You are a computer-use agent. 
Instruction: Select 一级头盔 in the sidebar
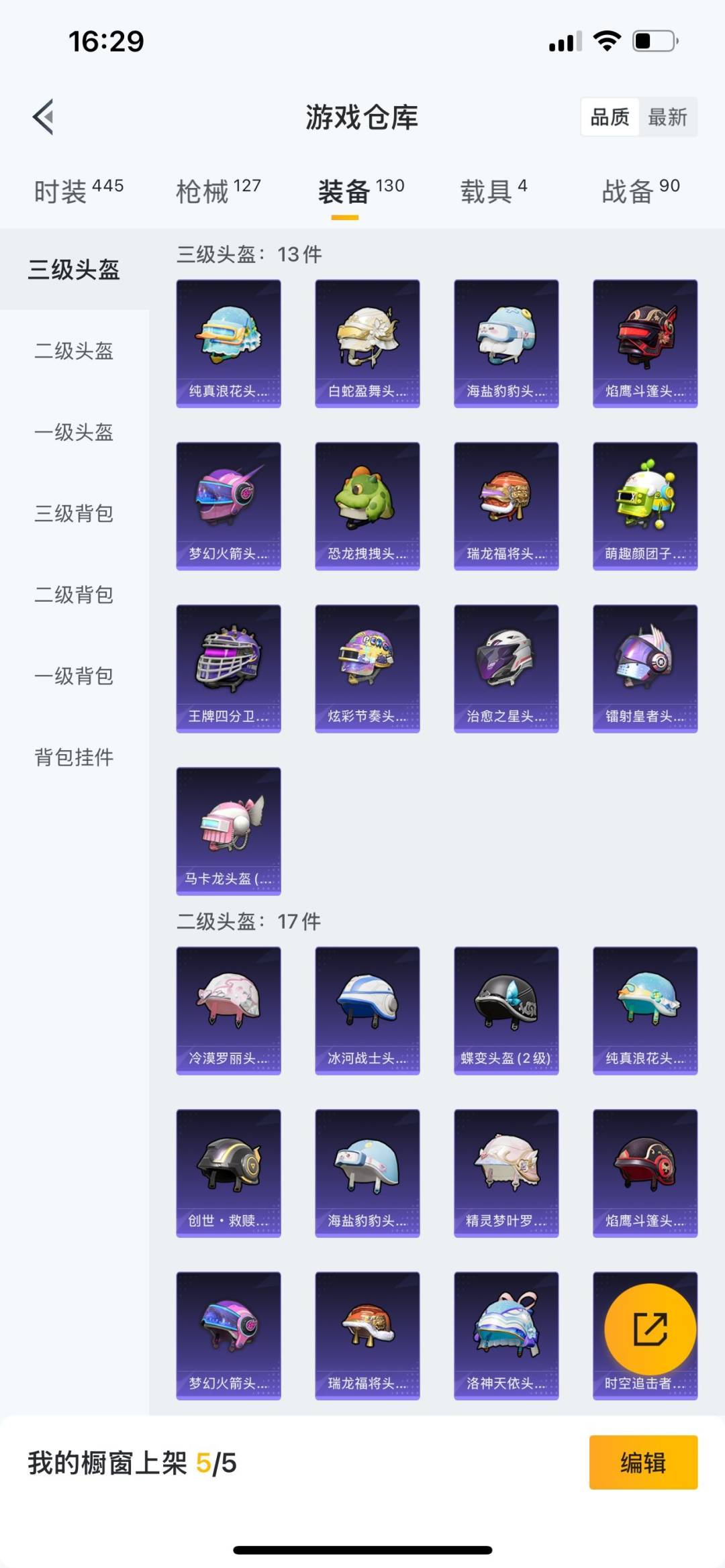[x=74, y=432]
